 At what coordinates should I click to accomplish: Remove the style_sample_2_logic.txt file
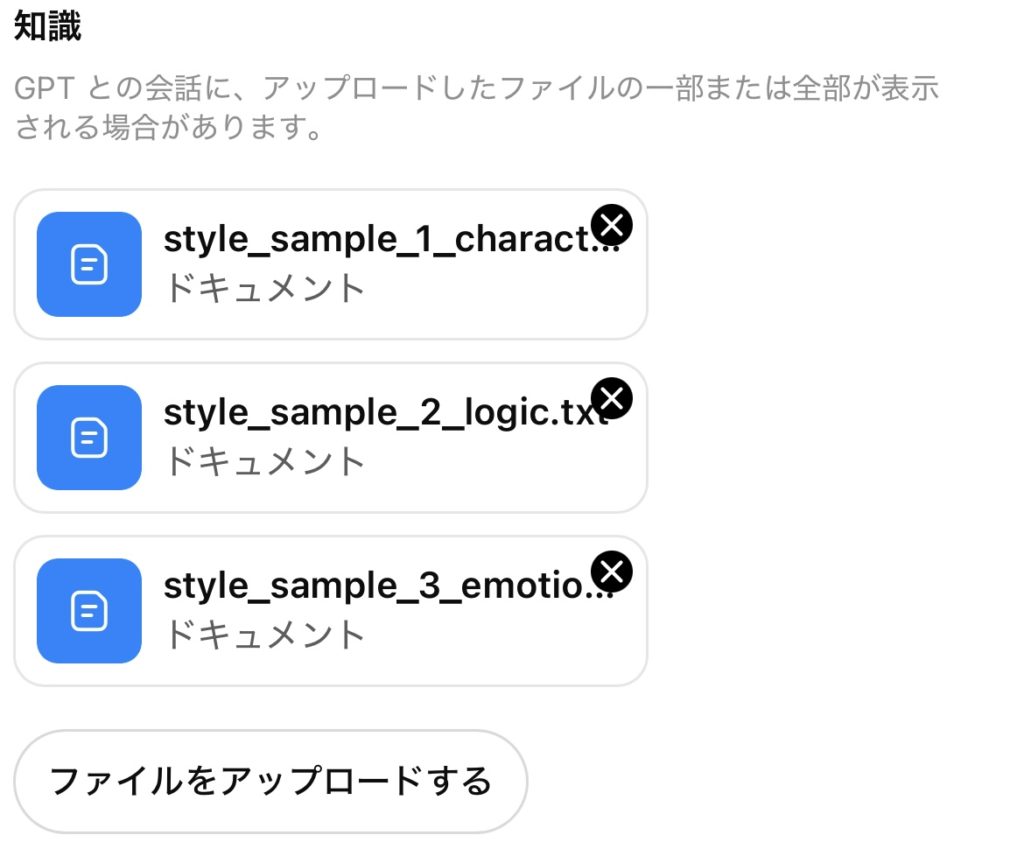coord(612,398)
